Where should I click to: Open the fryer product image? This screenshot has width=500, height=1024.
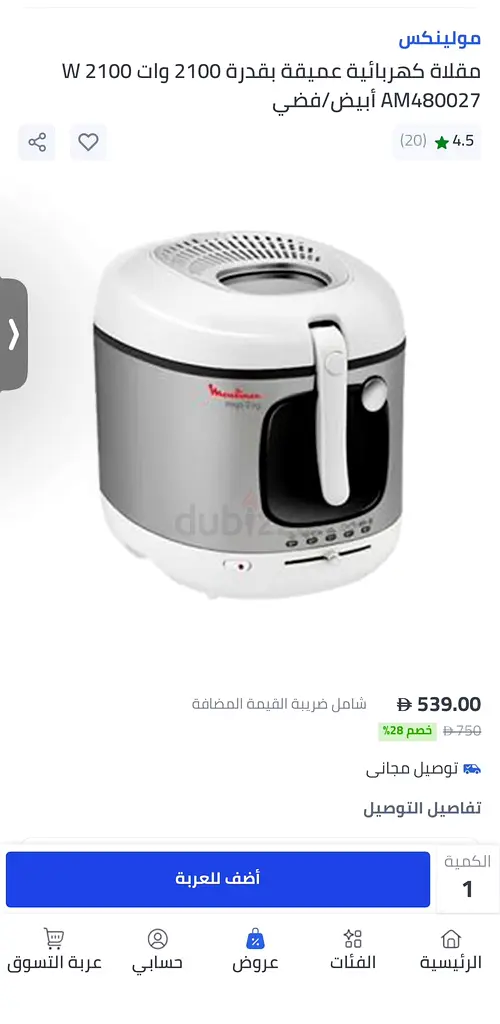[249, 415]
